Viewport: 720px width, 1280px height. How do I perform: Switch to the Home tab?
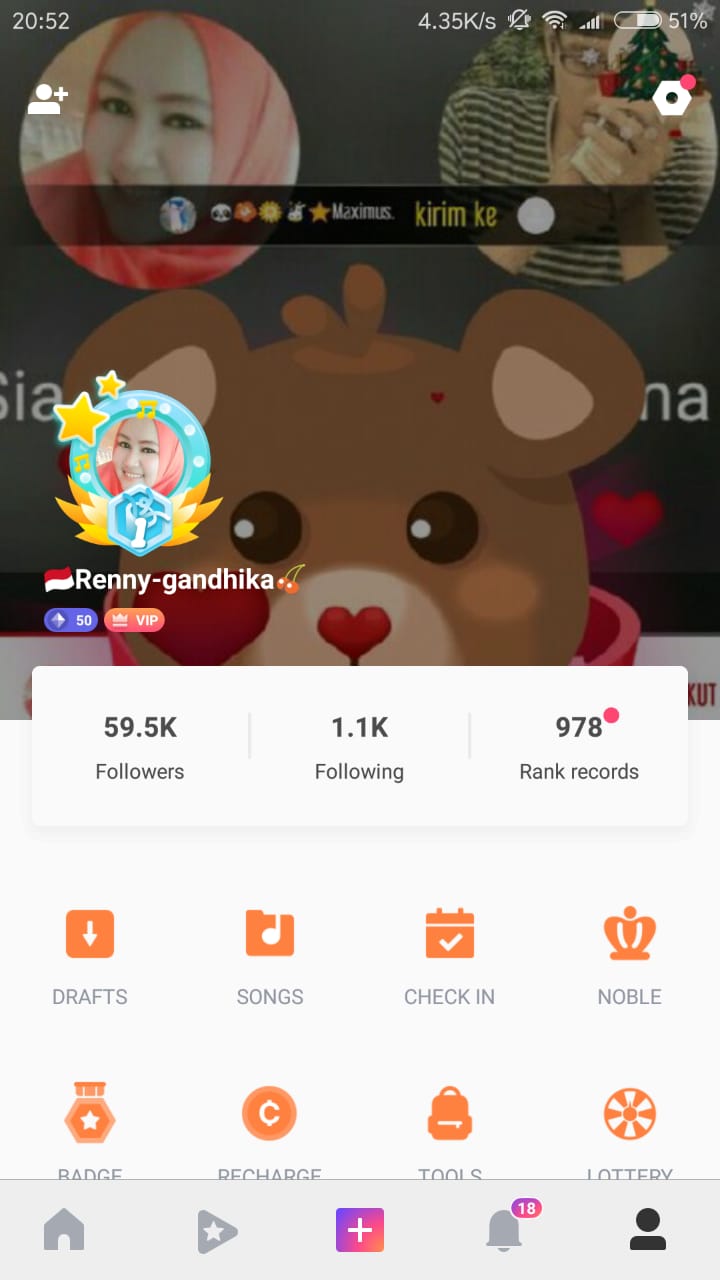64,1230
